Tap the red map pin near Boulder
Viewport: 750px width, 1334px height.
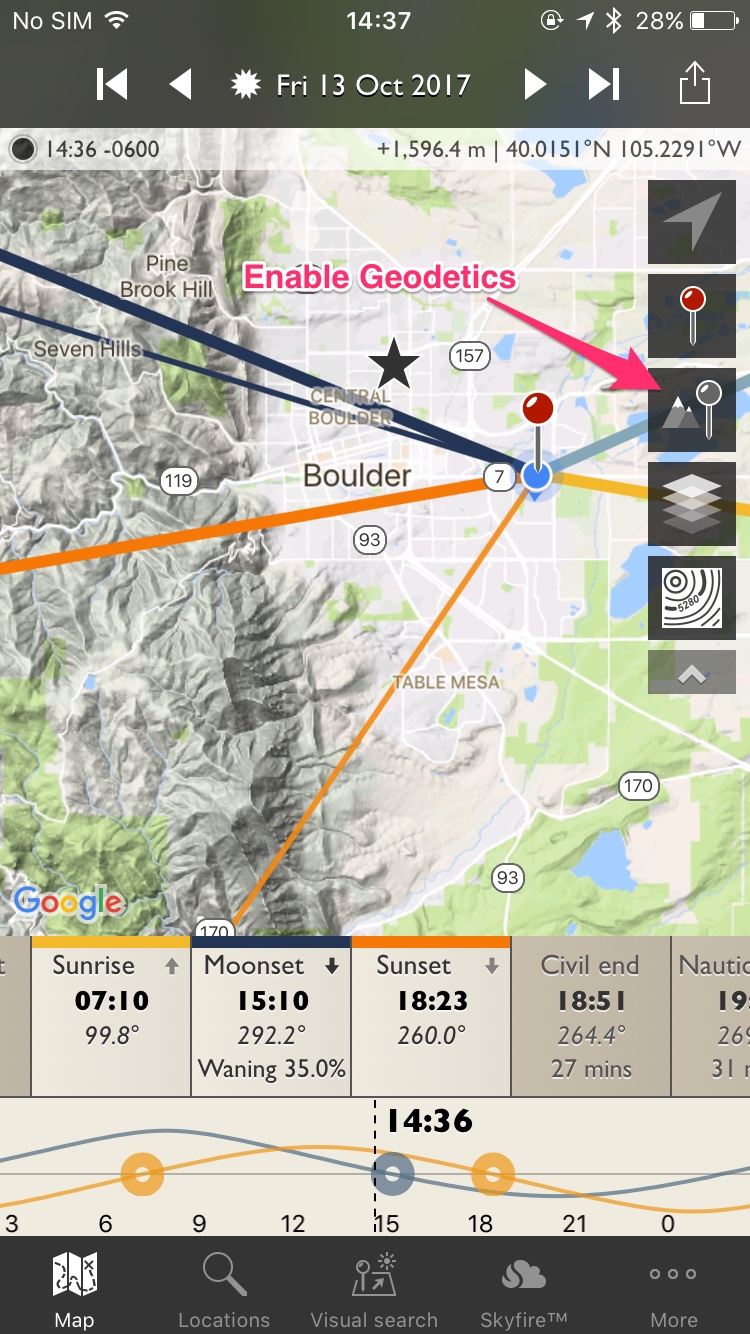click(537, 407)
